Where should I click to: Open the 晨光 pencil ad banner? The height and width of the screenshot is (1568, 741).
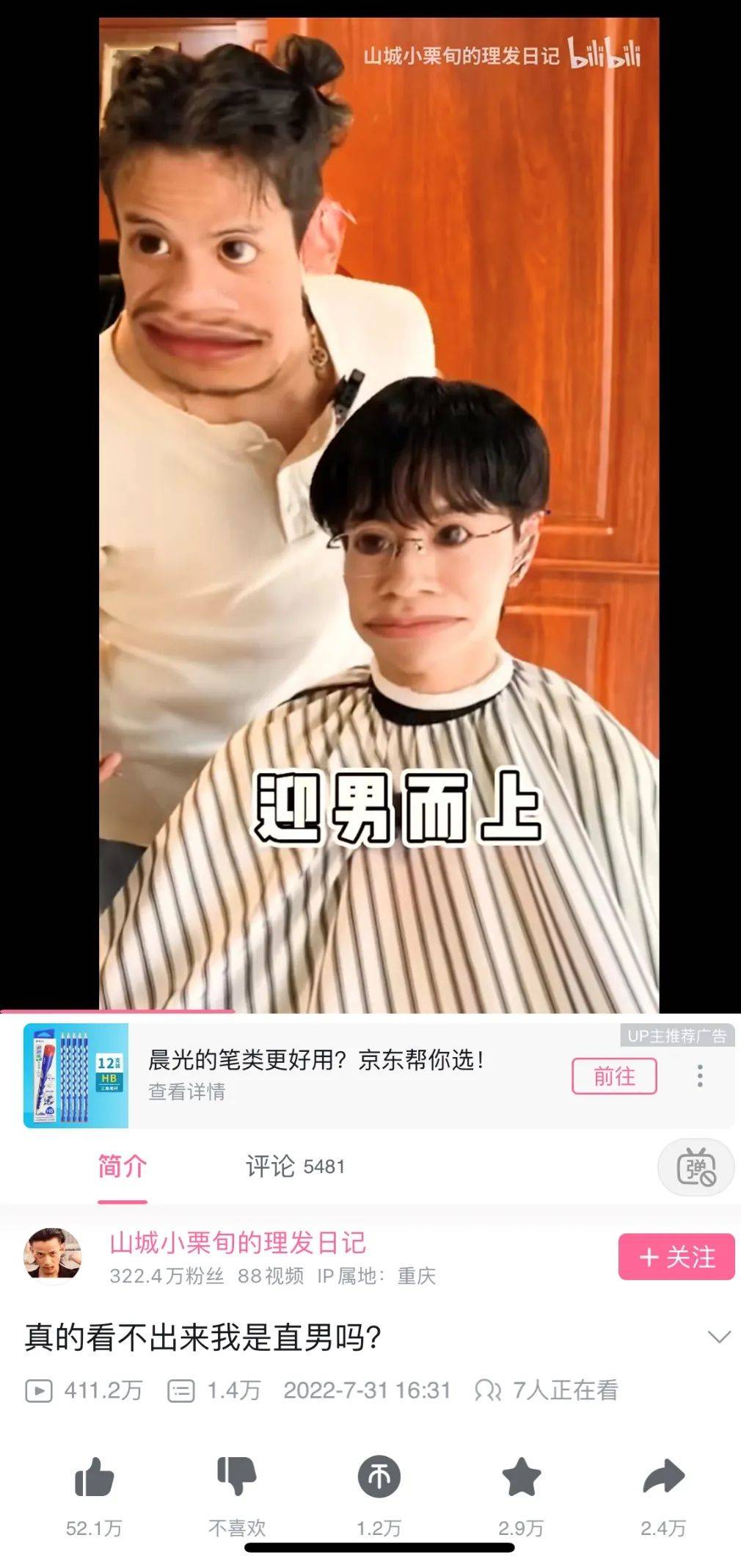(315, 1075)
